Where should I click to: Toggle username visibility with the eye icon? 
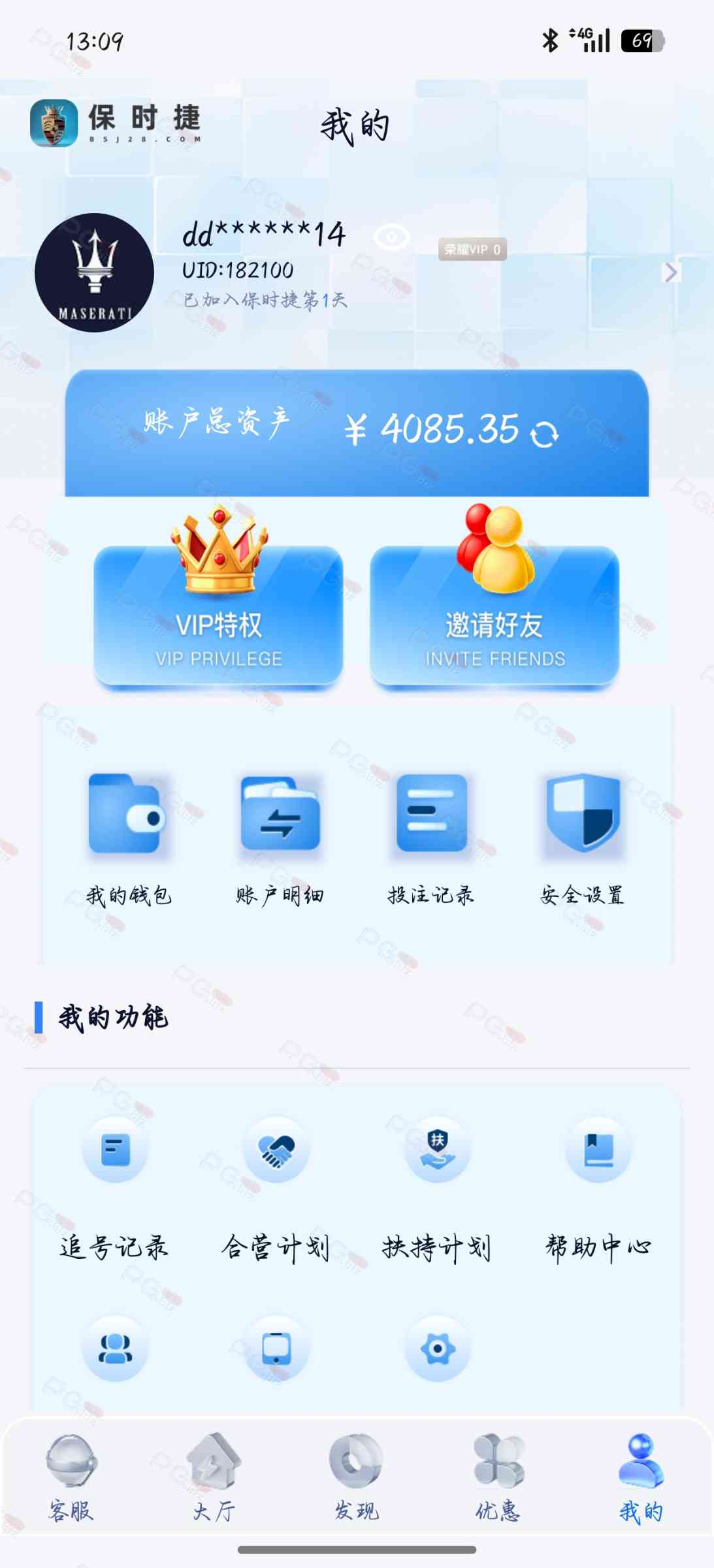tap(392, 237)
